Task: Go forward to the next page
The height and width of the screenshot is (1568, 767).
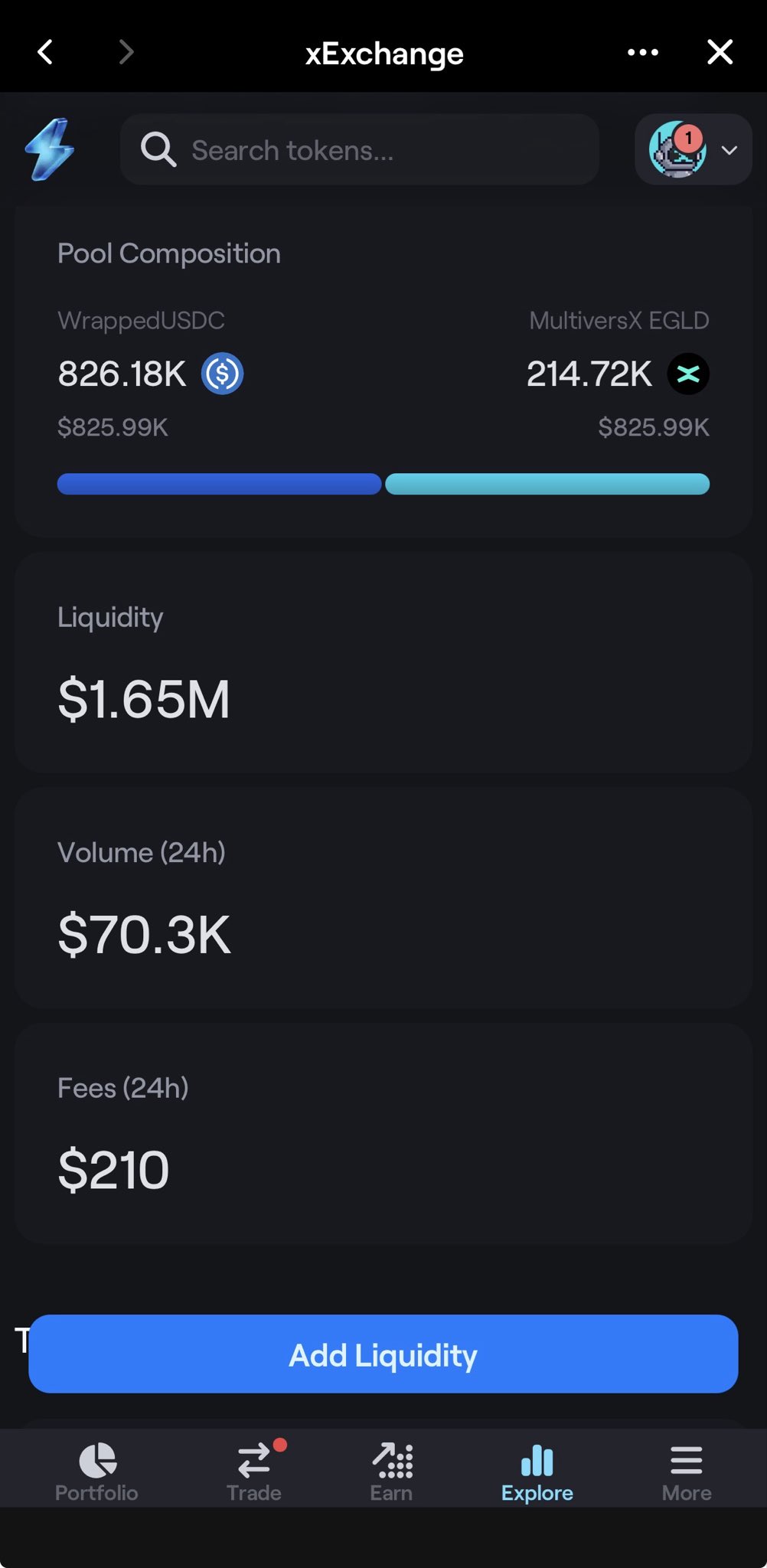Action: point(126,52)
